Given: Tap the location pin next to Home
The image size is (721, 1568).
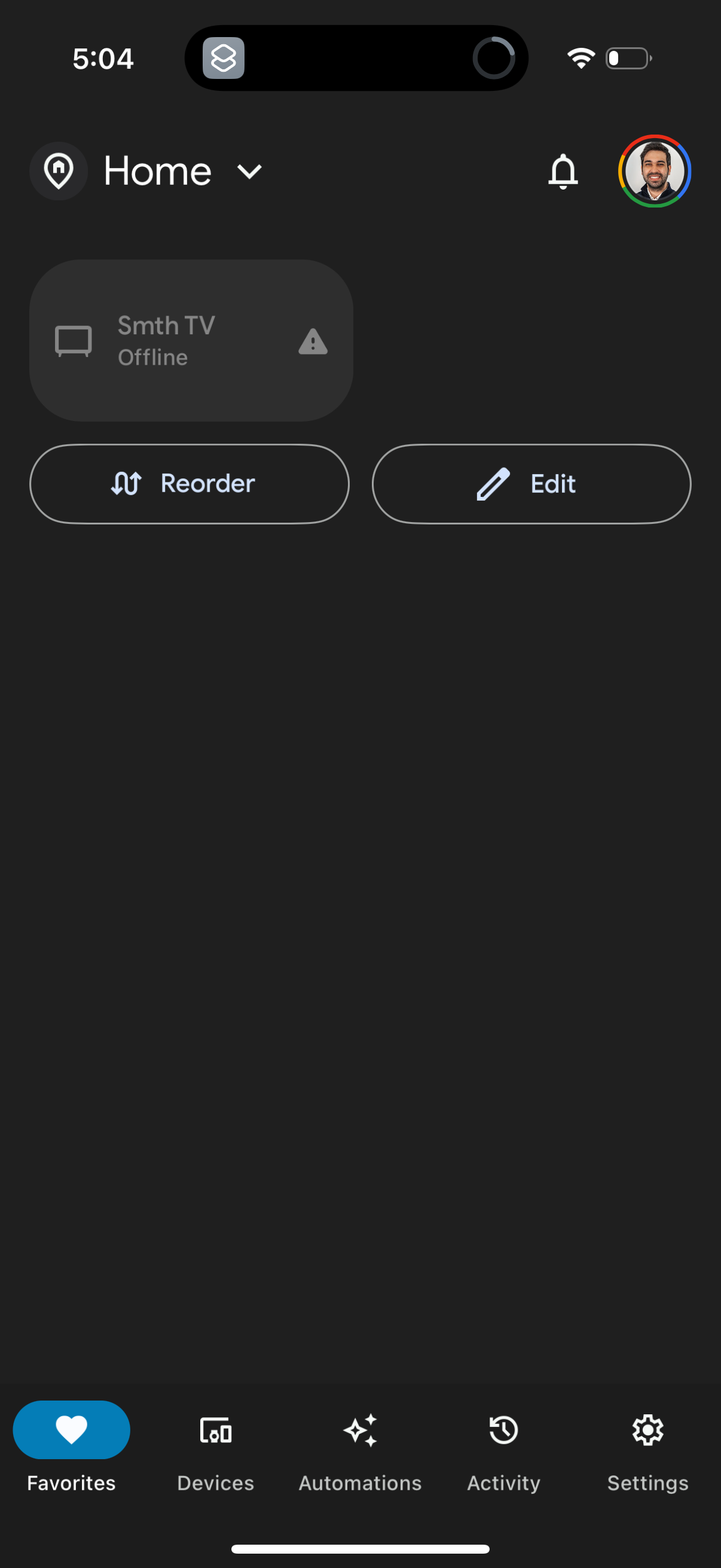Looking at the screenshot, I should [x=59, y=171].
